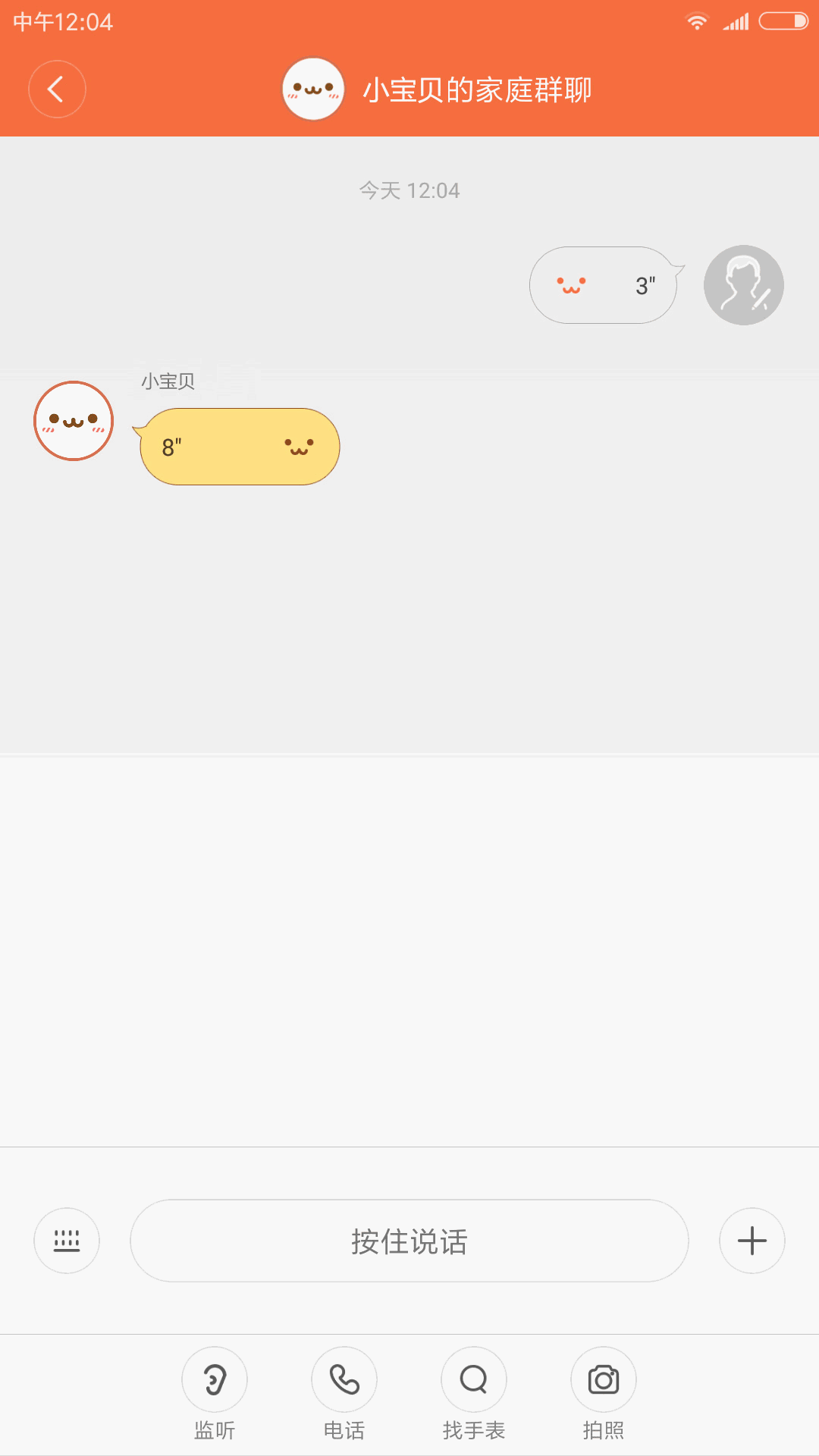Play the 8-second voice message from 小宝贝
Screen dimensions: 819x1456
click(240, 447)
